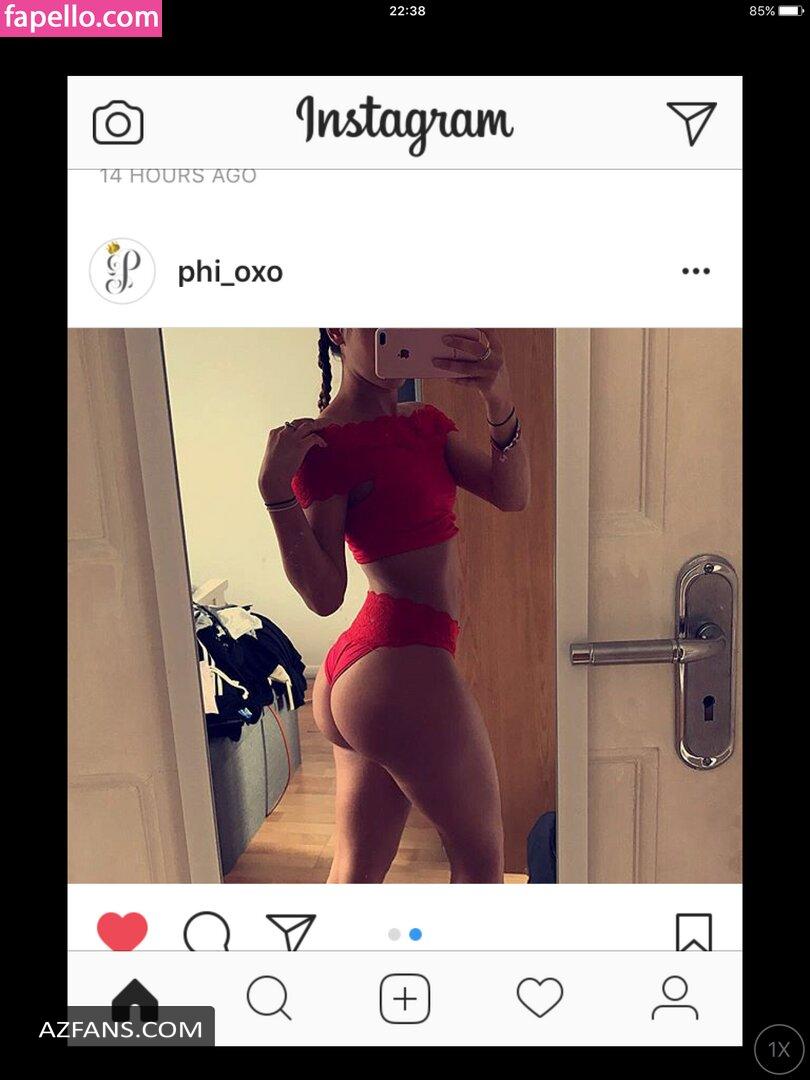Create a new post with plus tab
810x1080 pixels.
(x=405, y=998)
